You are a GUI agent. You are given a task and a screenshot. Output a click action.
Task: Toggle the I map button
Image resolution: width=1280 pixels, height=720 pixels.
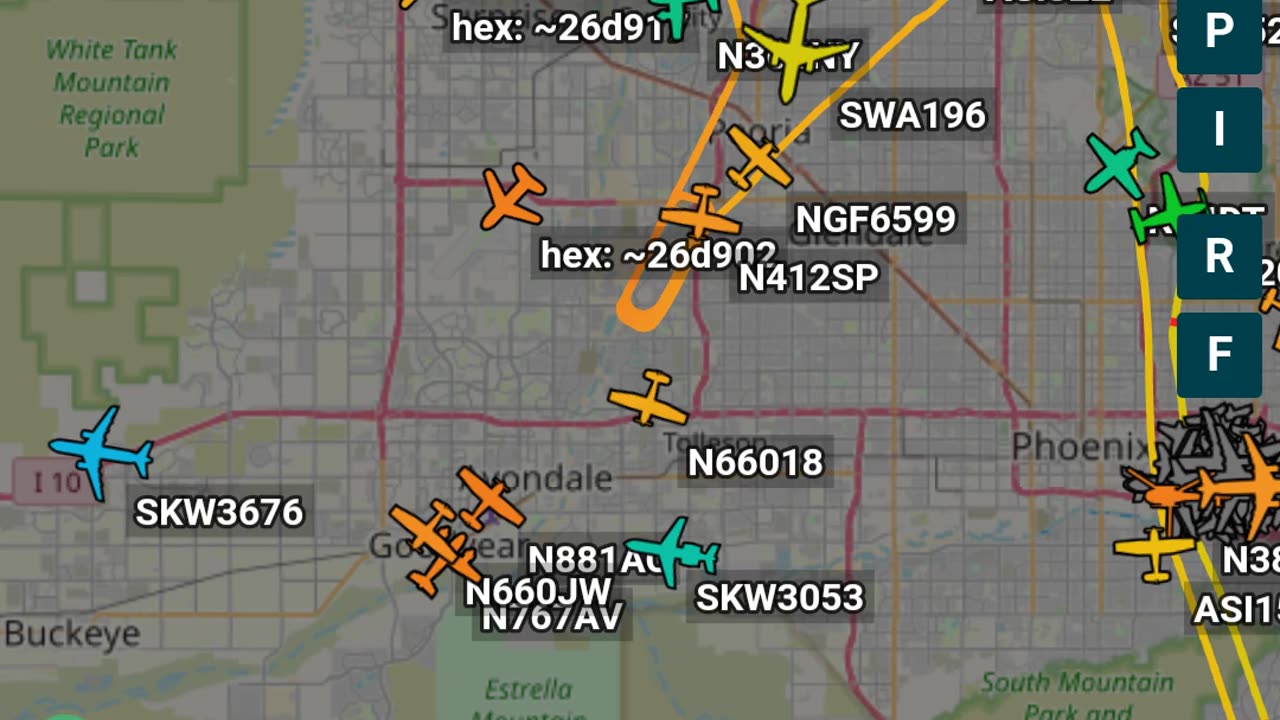1218,130
